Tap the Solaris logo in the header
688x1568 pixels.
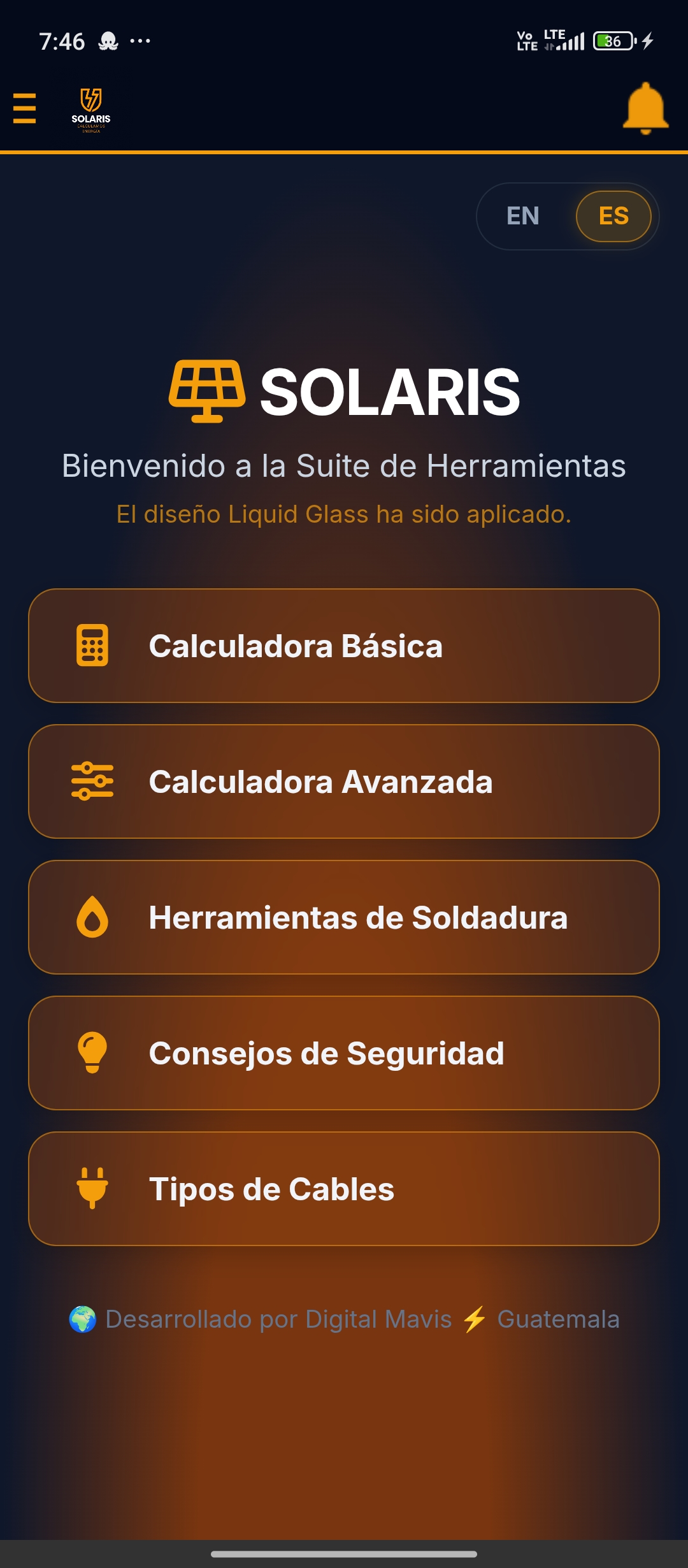pyautogui.click(x=91, y=110)
